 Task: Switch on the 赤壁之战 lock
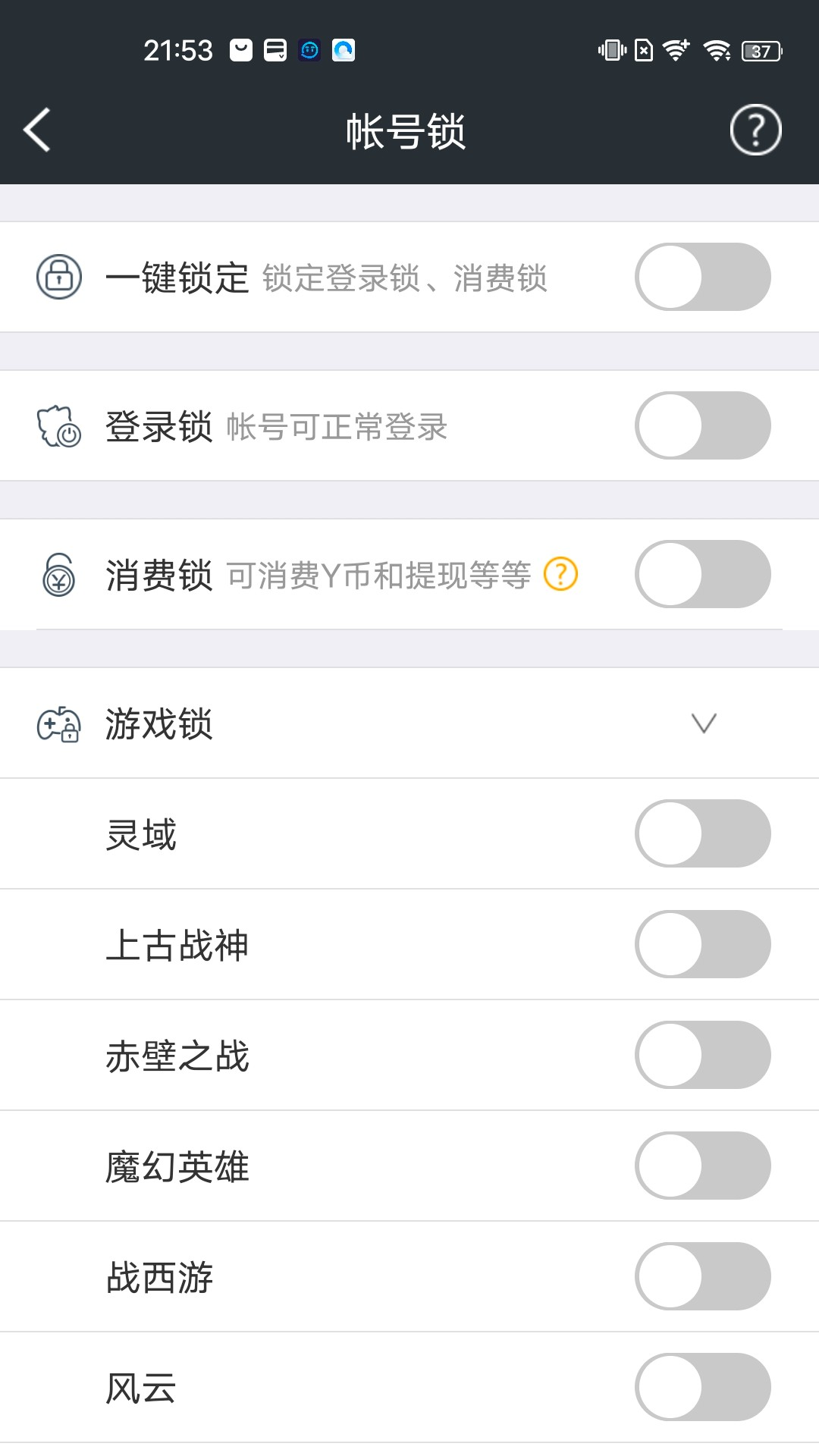(702, 1055)
